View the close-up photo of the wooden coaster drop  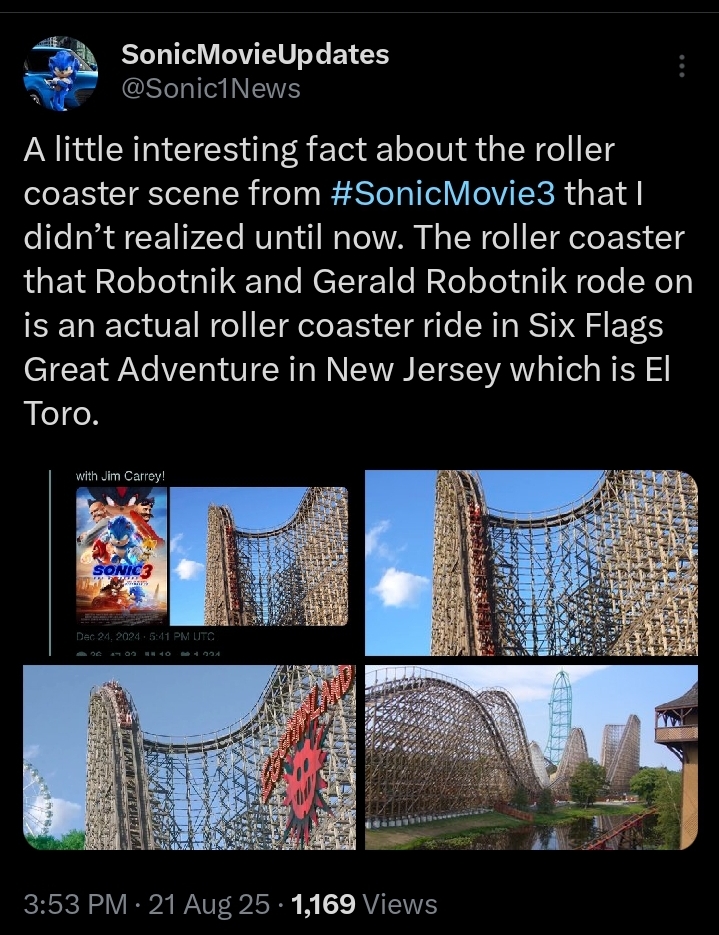pyautogui.click(x=531, y=563)
